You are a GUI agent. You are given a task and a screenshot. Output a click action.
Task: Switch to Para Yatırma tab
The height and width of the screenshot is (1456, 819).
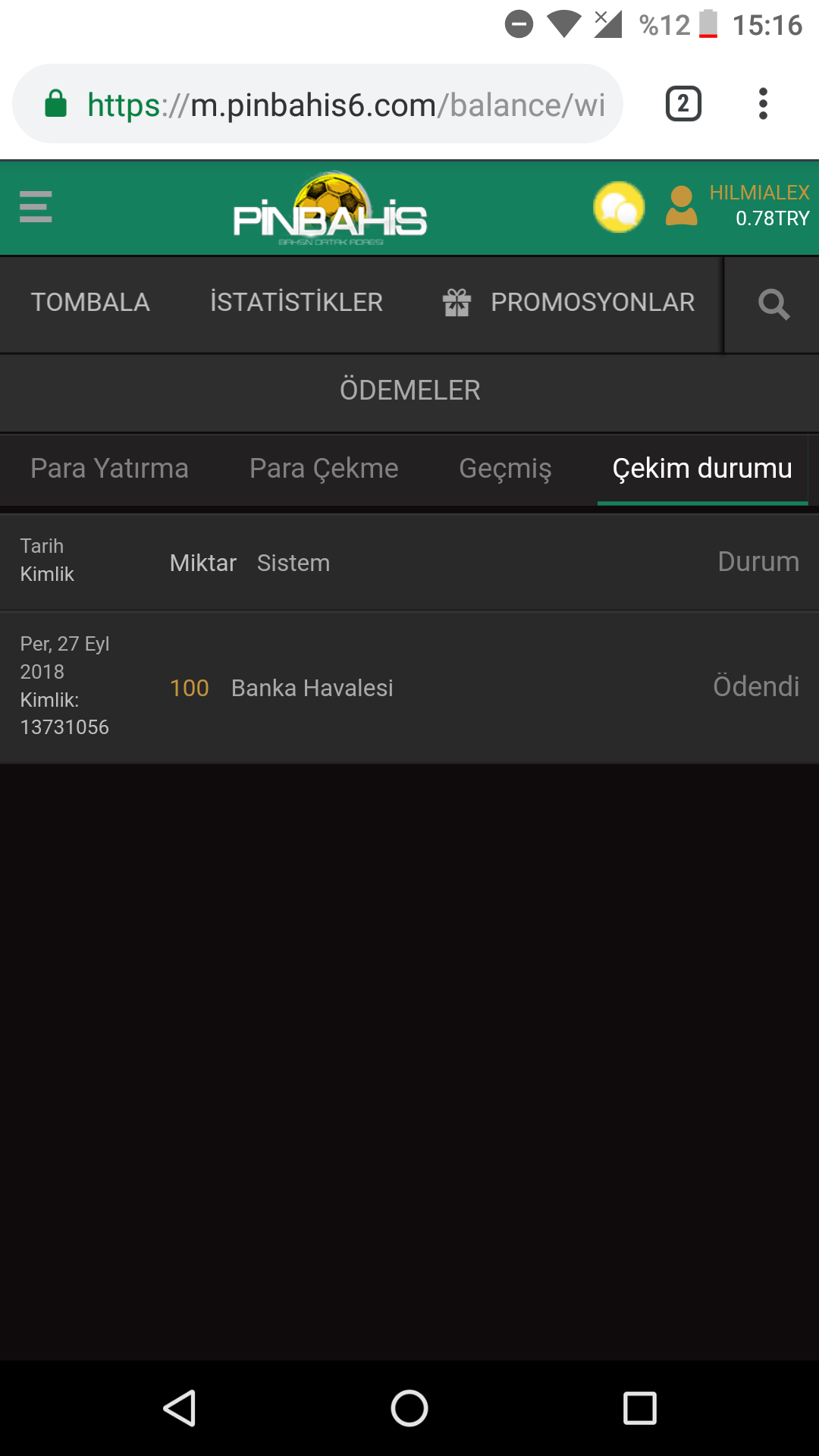point(109,469)
